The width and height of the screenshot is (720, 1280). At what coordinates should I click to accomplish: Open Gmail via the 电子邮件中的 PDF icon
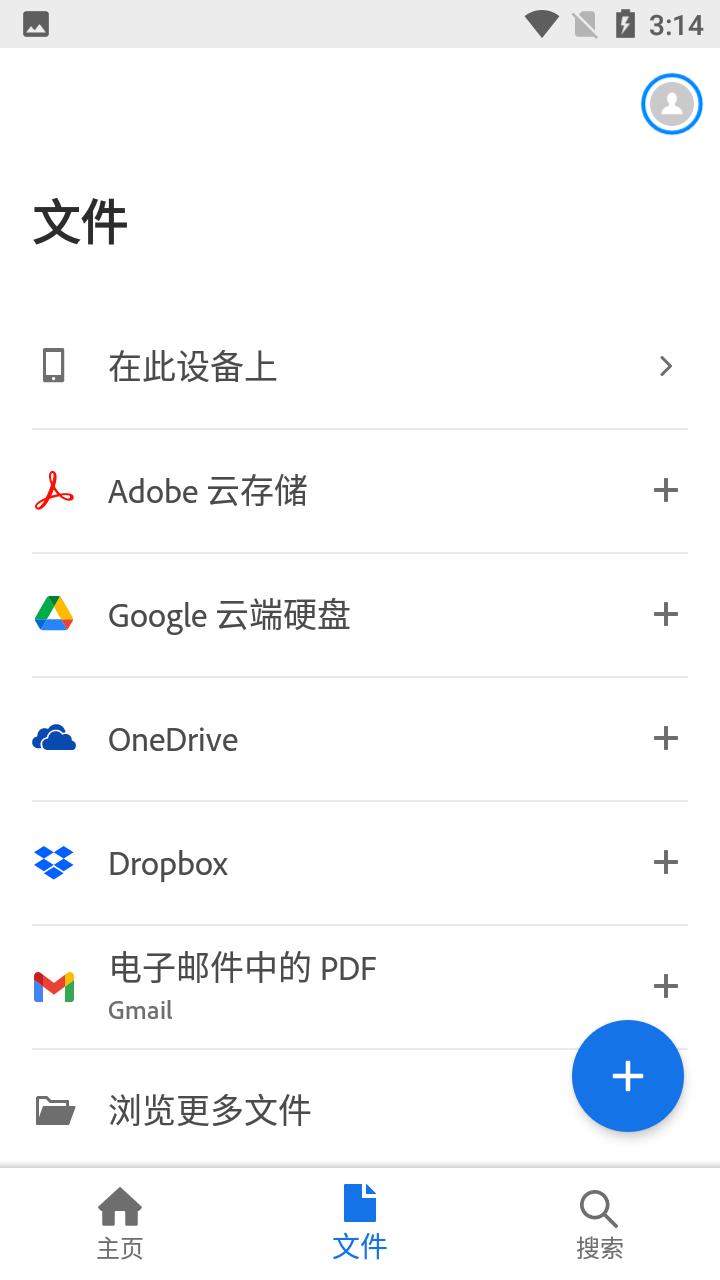[x=53, y=986]
